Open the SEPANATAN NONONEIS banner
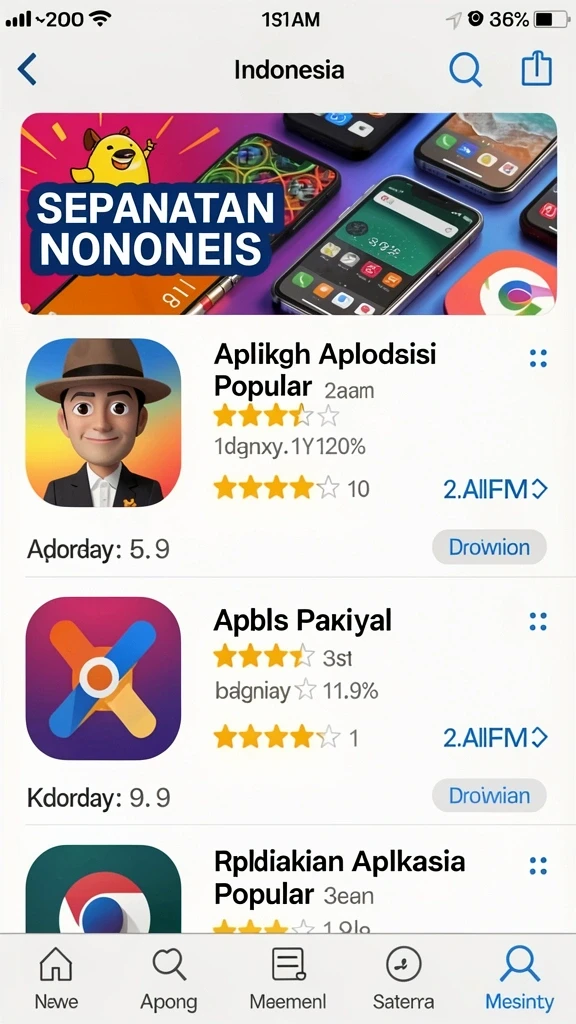This screenshot has width=576, height=1024. click(289, 214)
